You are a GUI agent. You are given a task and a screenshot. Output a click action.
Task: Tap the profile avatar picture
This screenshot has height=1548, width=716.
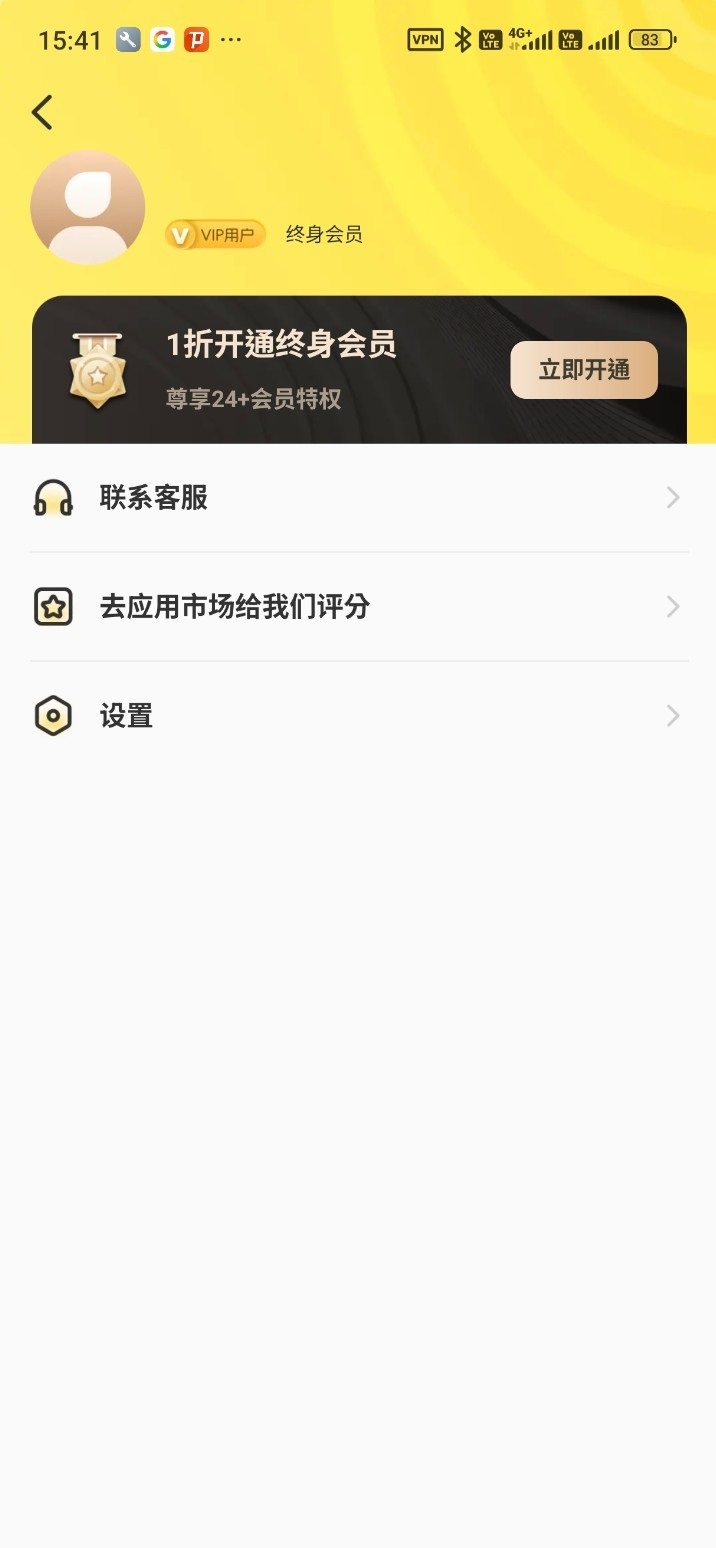click(88, 208)
